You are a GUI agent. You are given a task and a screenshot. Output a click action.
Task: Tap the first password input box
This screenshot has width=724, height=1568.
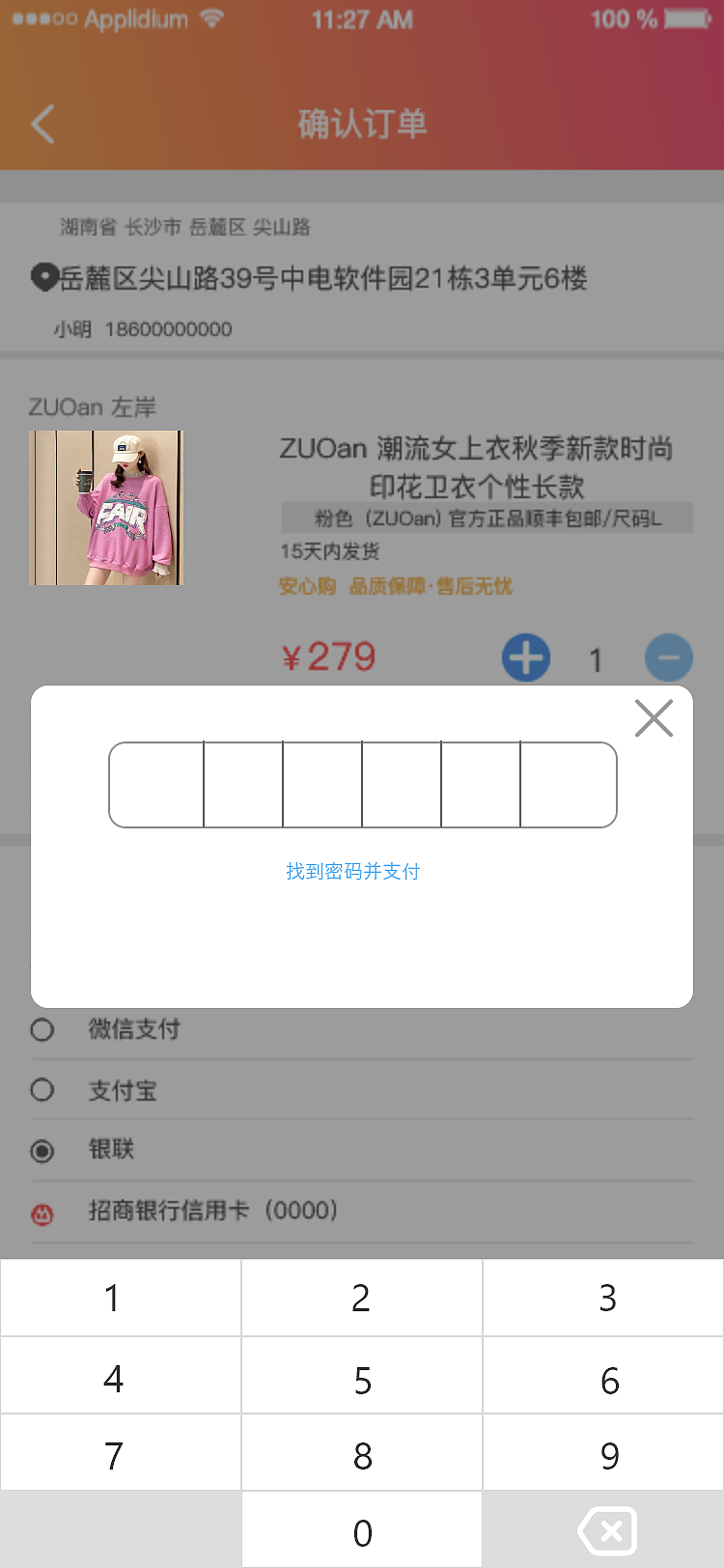point(156,784)
